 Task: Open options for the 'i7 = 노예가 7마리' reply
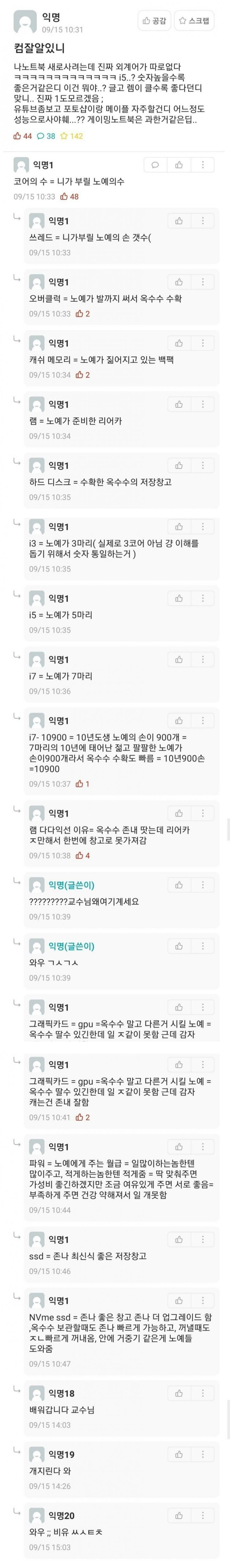(x=203, y=659)
